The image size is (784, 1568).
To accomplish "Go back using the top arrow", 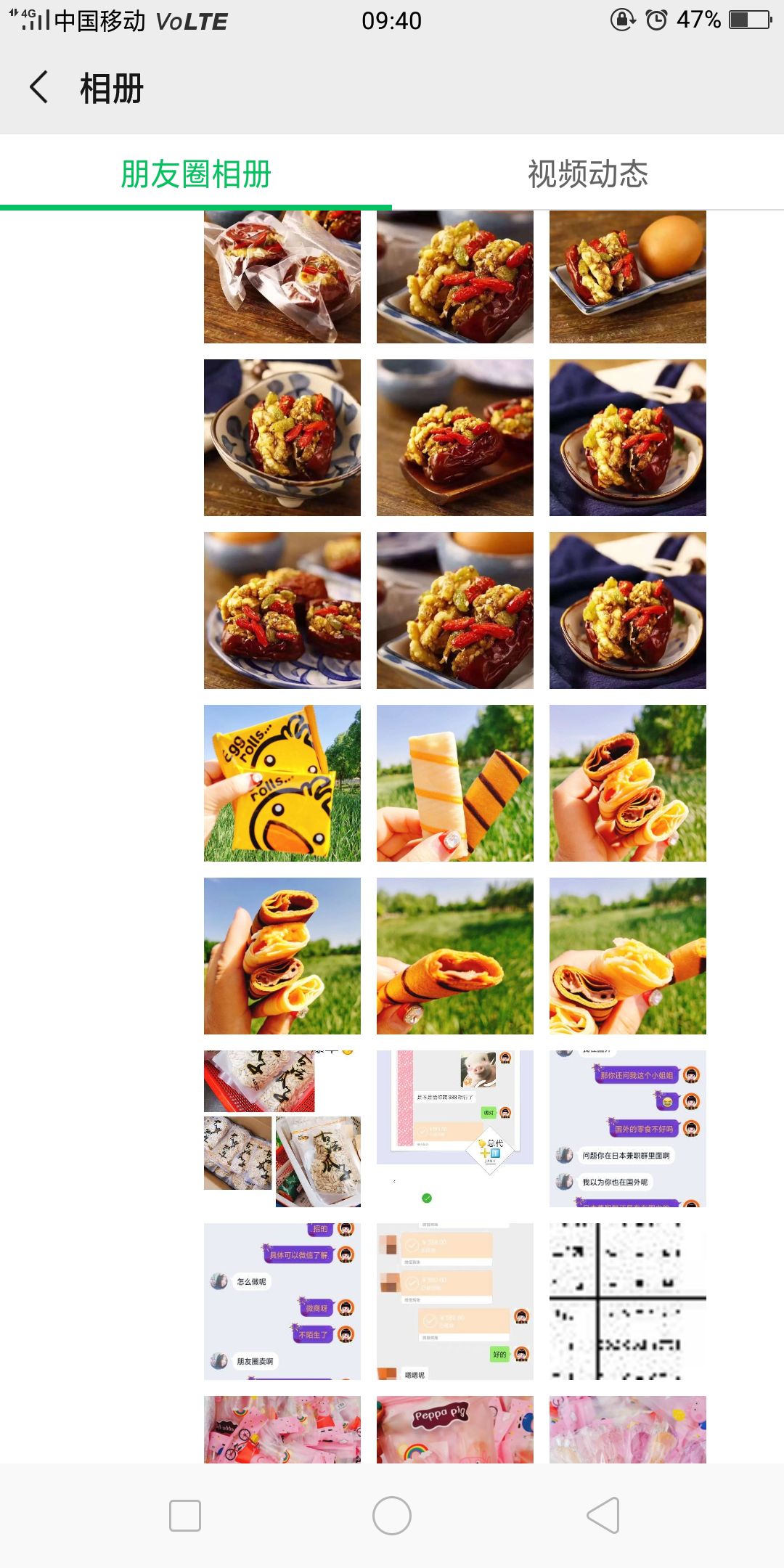I will 39,88.
